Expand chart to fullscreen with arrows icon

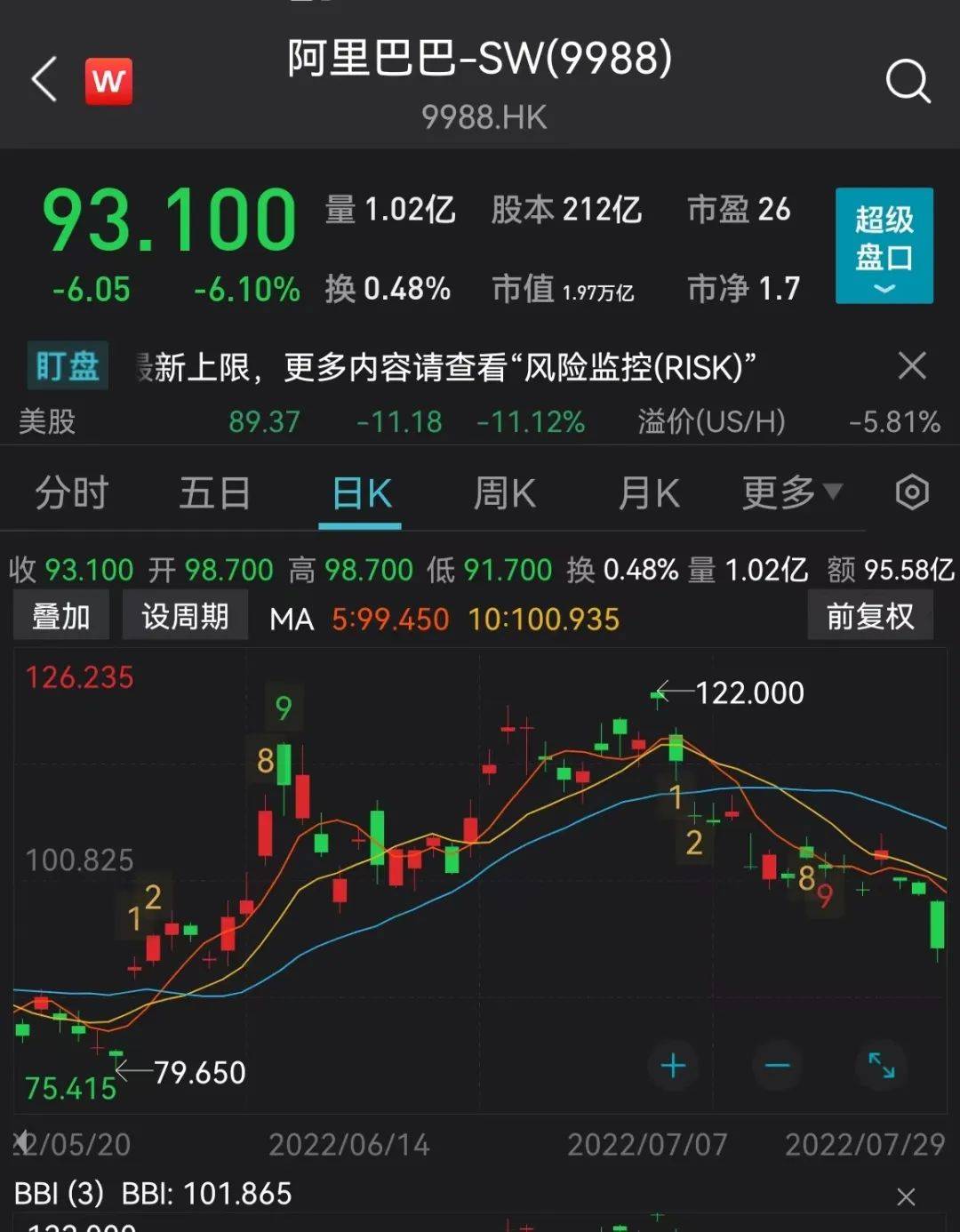(x=882, y=1066)
